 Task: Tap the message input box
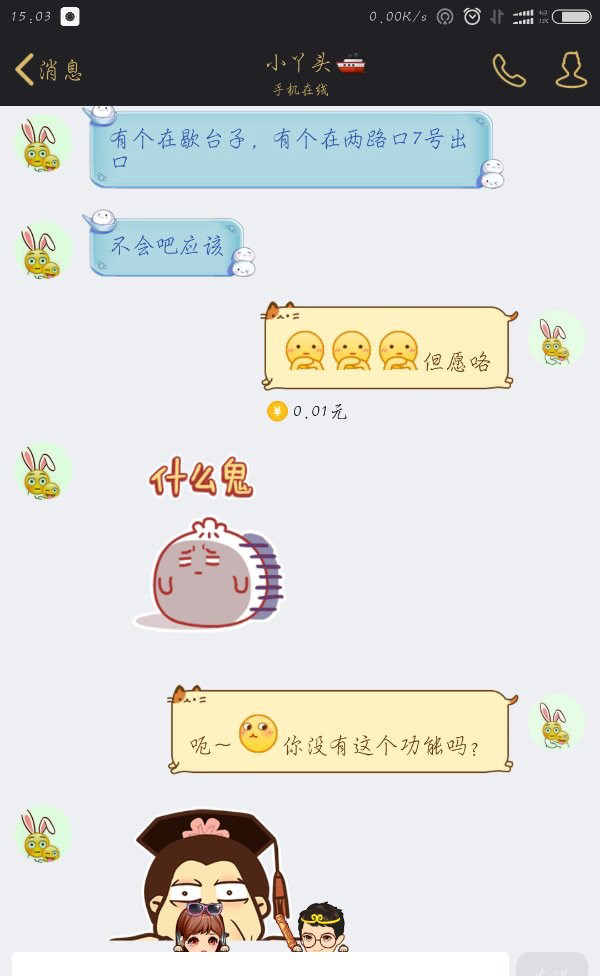[260, 965]
